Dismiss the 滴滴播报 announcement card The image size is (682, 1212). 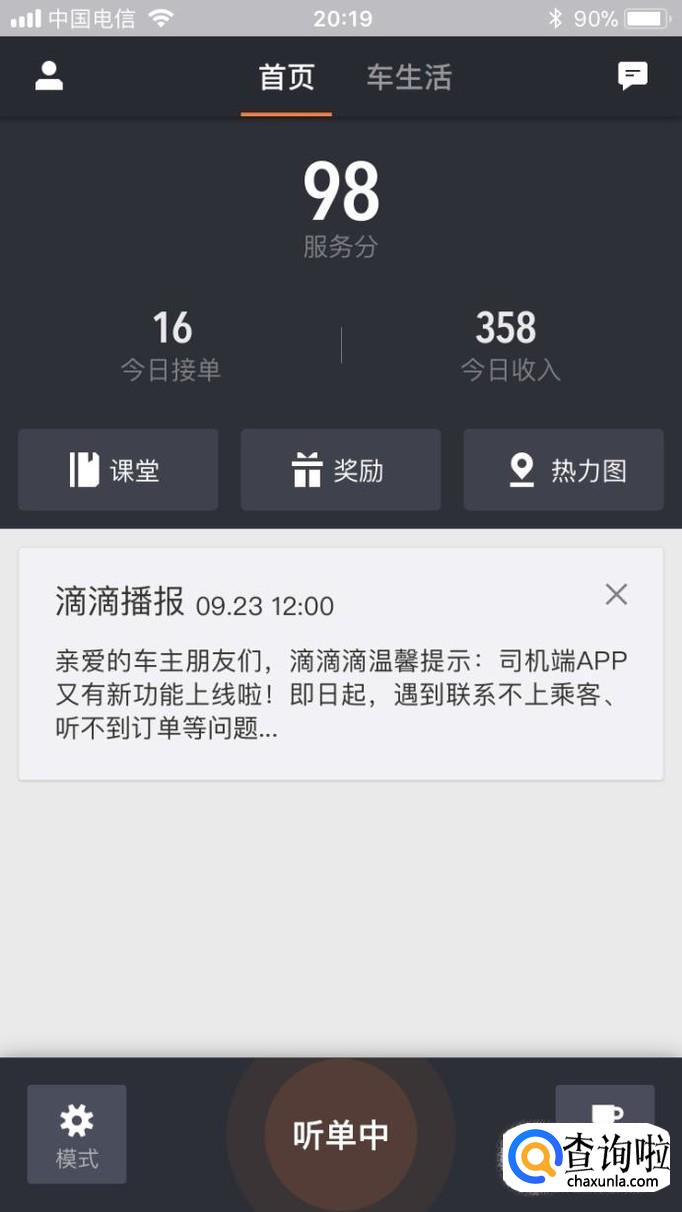tap(616, 595)
